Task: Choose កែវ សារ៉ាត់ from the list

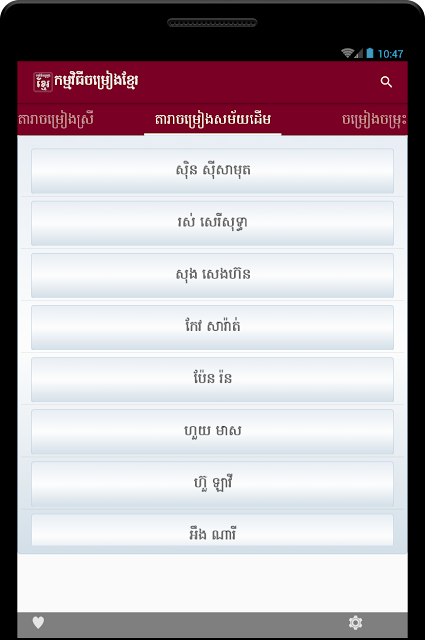Action: coord(212,327)
